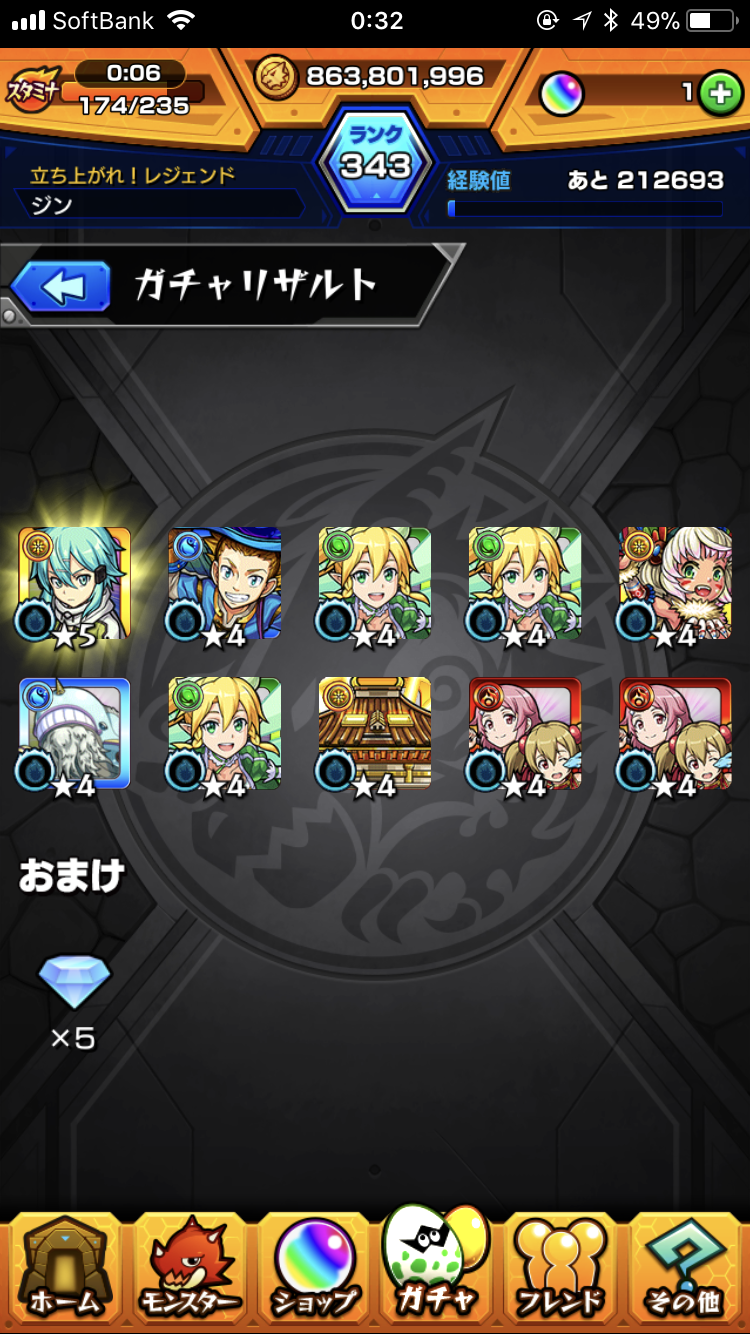Open the ★4 golden temple monster

click(x=375, y=734)
